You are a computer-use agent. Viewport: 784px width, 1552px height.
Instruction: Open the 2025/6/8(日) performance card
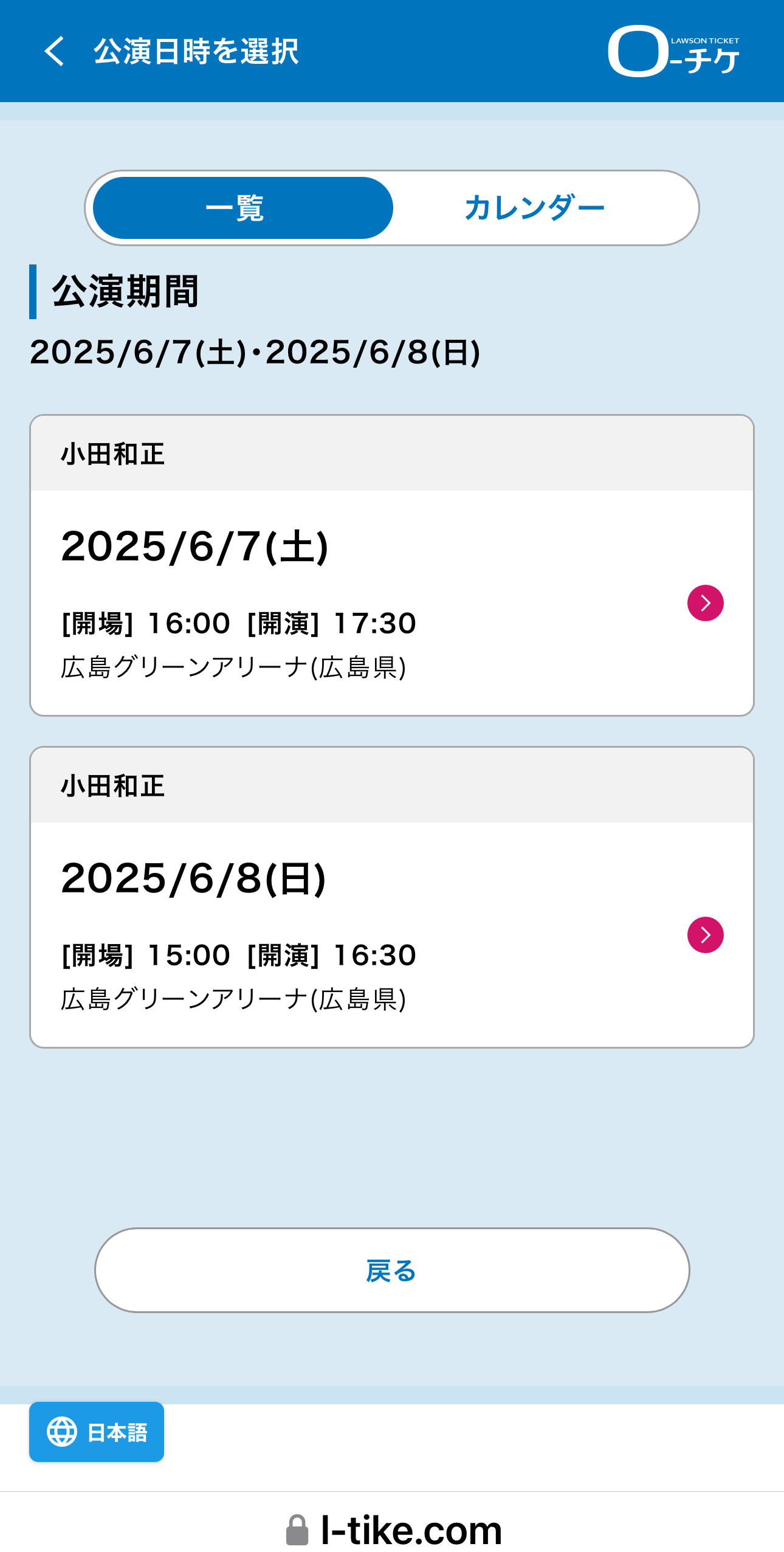tap(392, 897)
